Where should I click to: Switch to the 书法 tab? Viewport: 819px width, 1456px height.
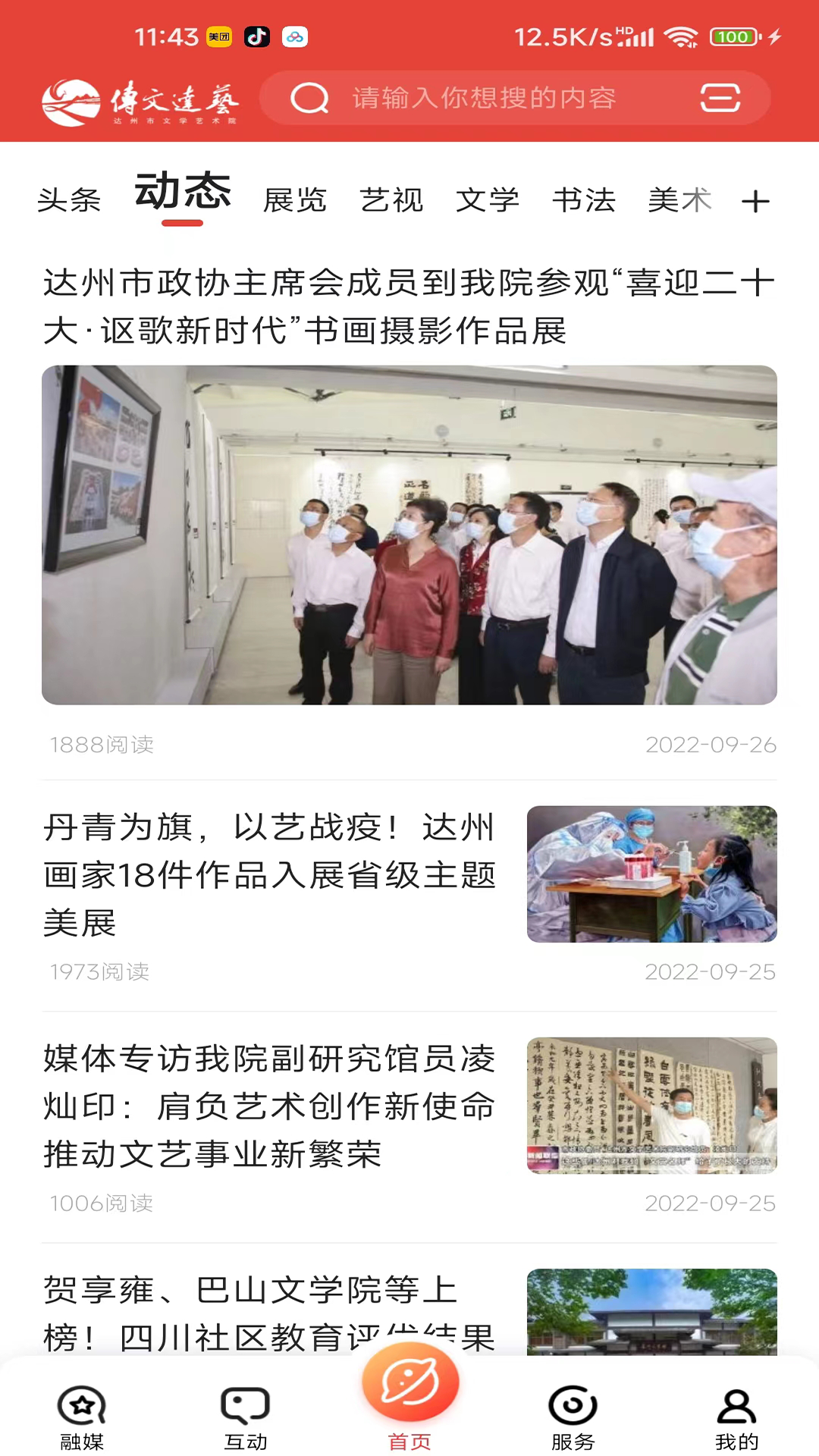(x=583, y=201)
